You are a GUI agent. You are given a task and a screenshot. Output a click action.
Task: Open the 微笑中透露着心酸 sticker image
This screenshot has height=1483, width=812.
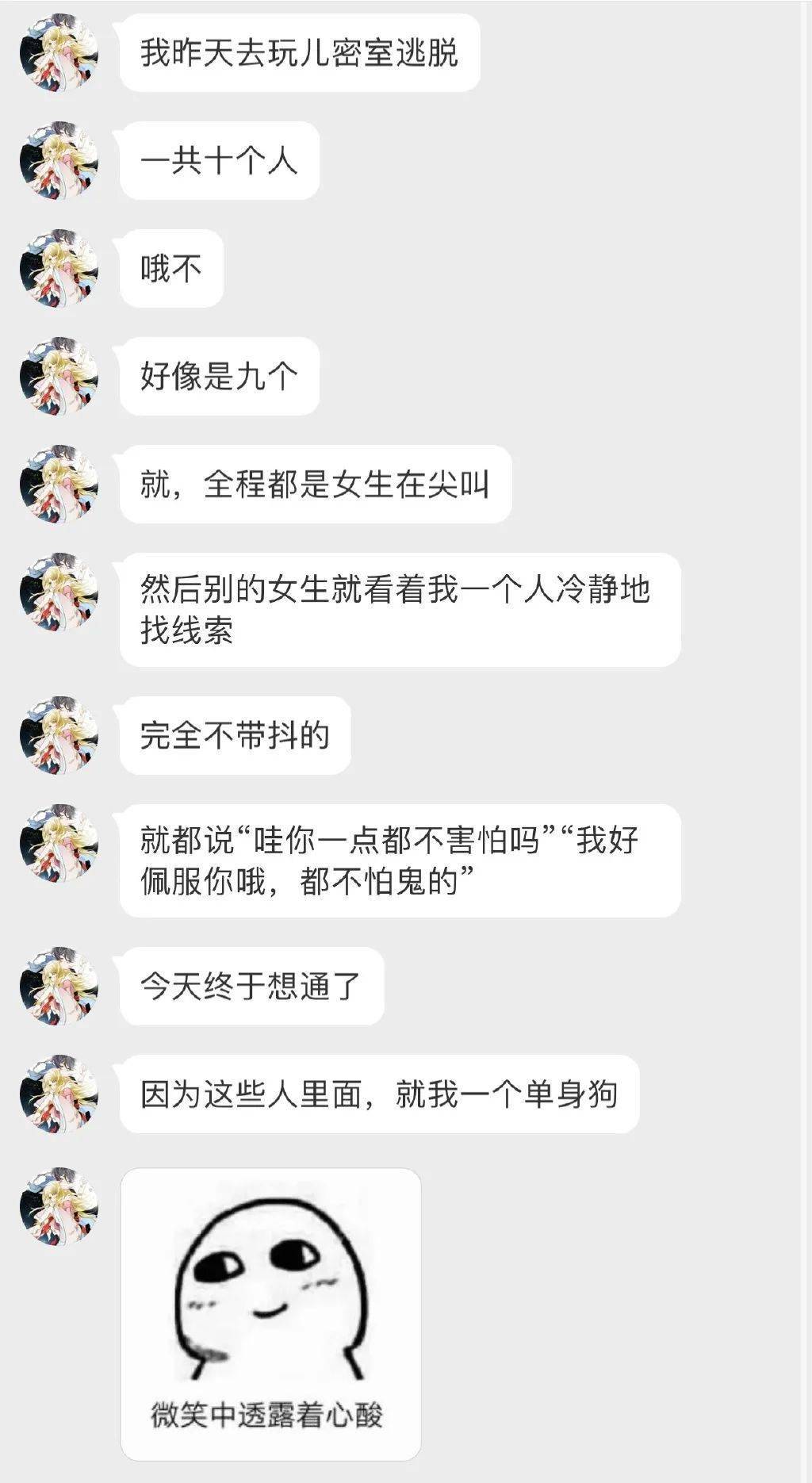[x=270, y=1314]
